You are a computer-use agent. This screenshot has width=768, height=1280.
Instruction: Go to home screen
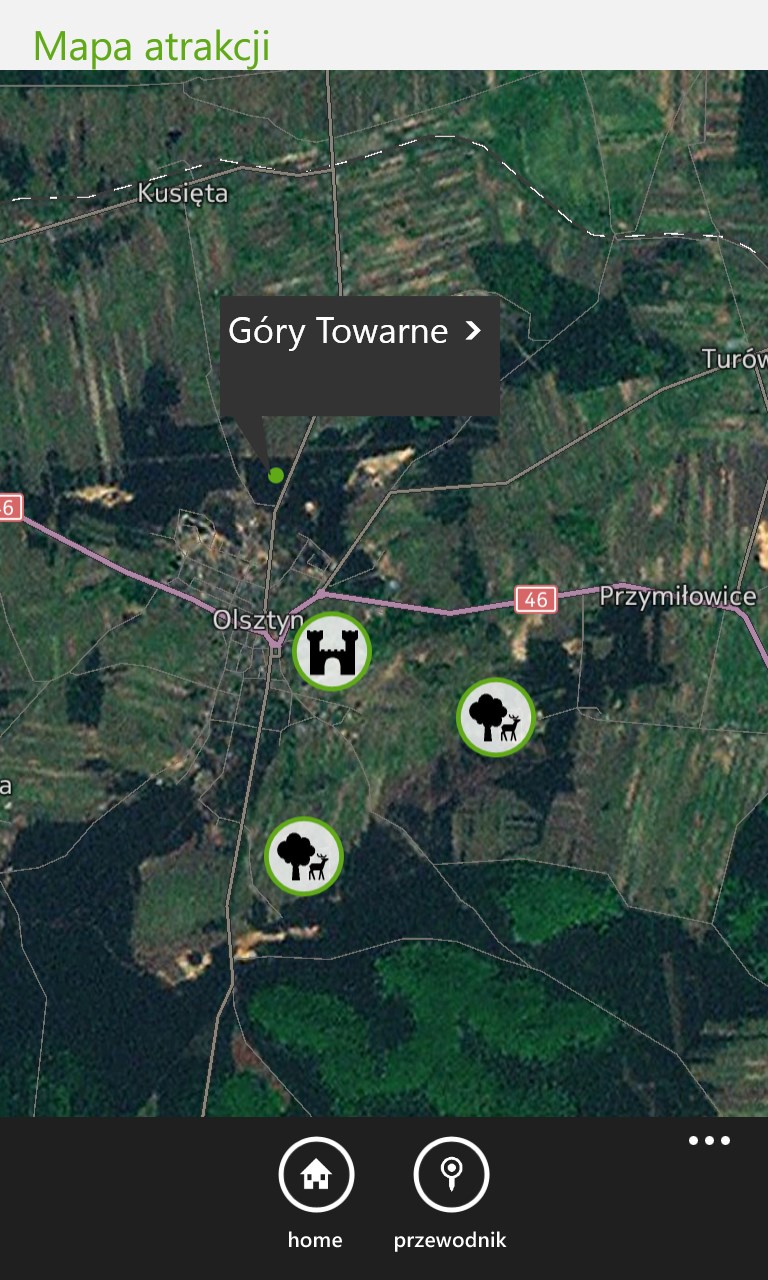click(316, 1175)
